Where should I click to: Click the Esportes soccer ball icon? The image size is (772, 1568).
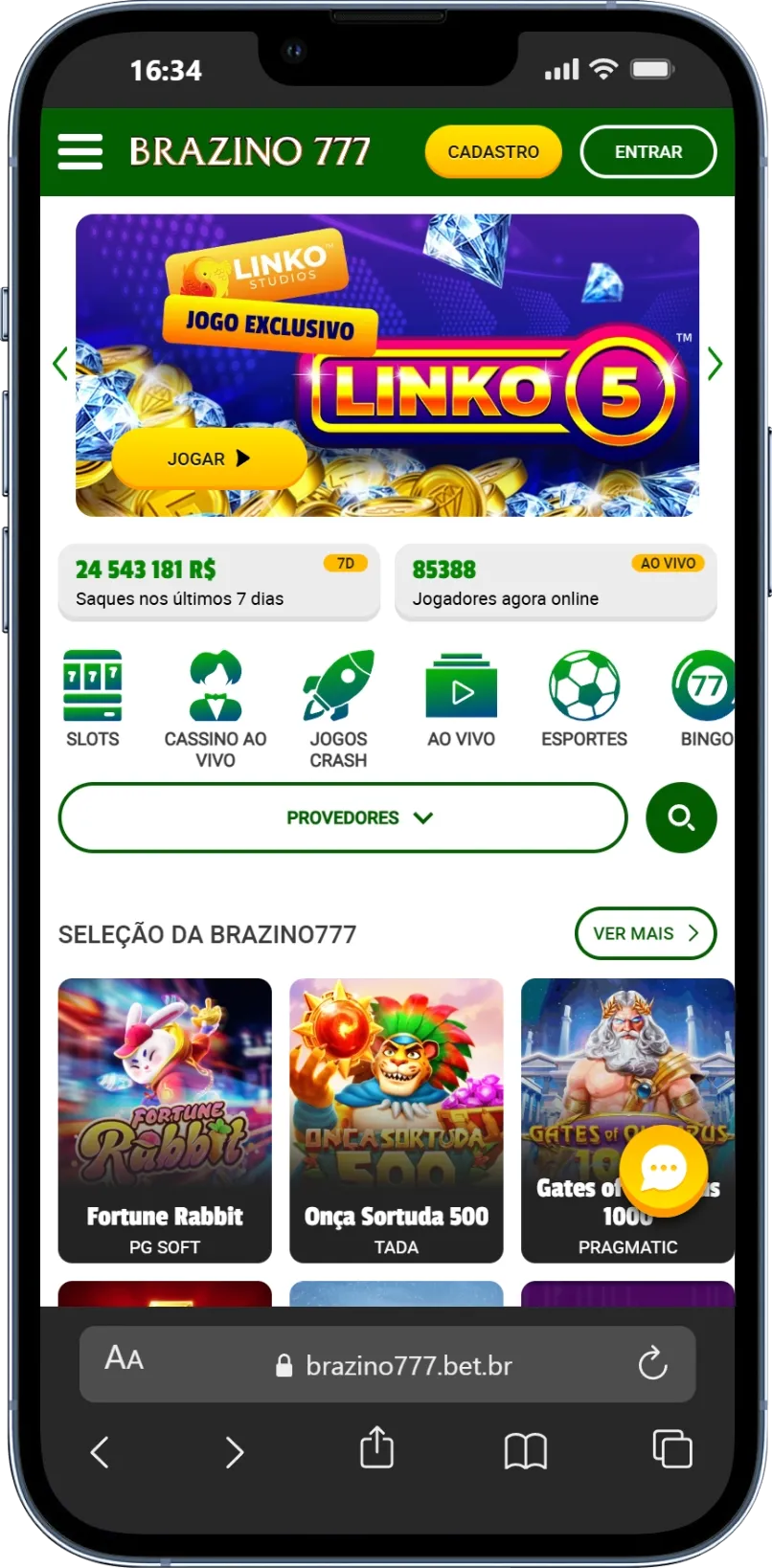pos(583,685)
